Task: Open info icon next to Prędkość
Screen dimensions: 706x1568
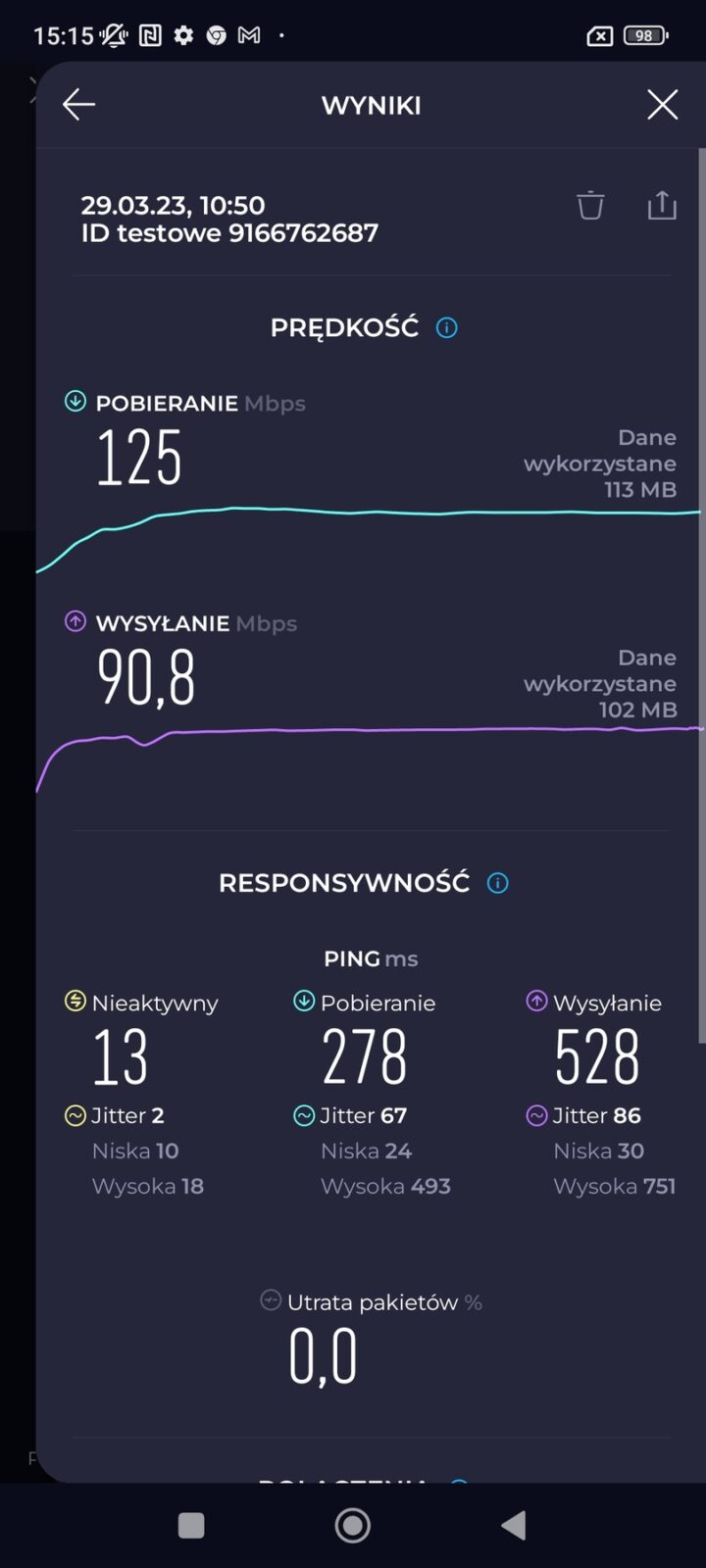Action: (446, 328)
